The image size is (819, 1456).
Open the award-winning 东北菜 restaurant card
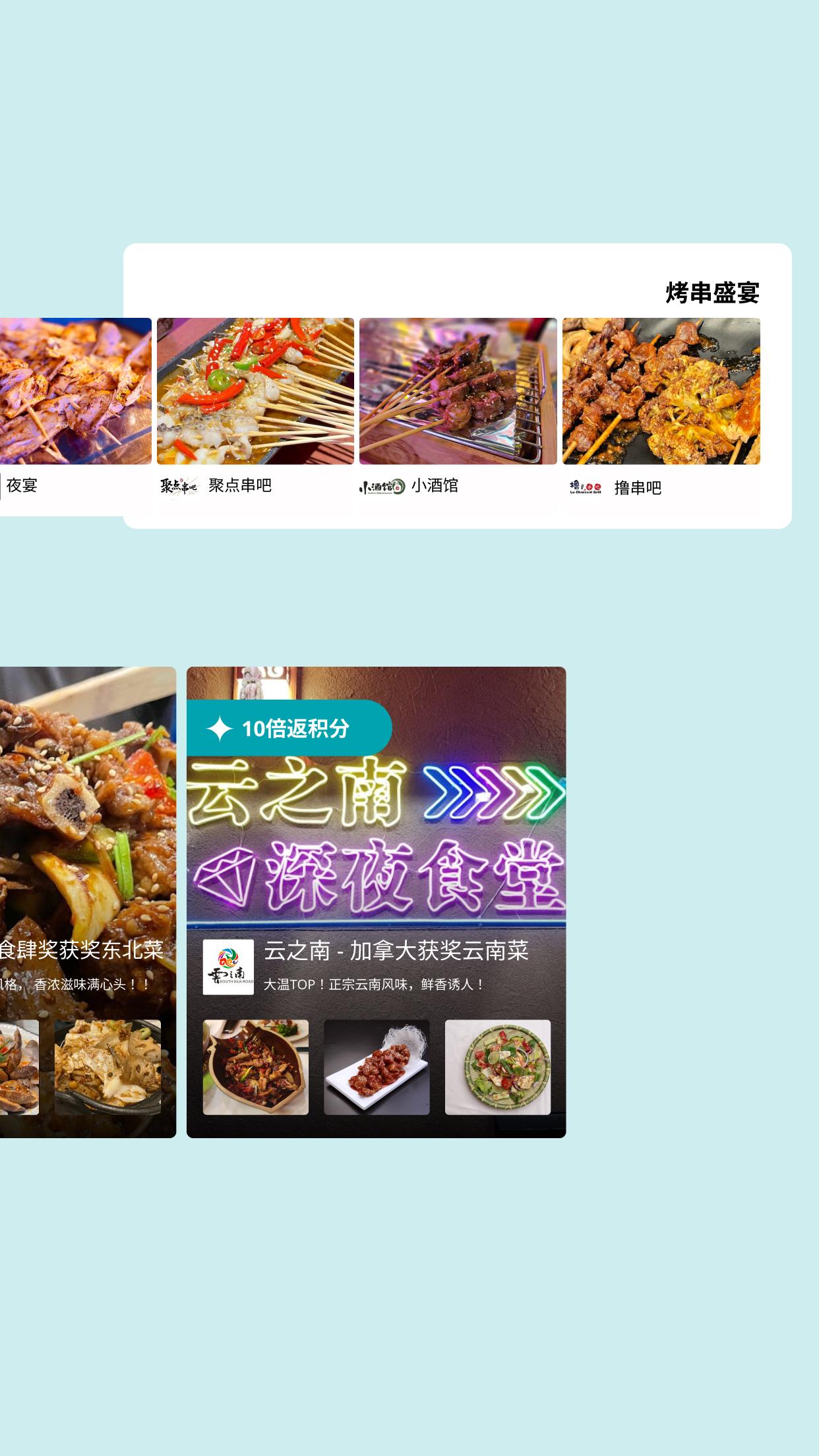point(88,902)
